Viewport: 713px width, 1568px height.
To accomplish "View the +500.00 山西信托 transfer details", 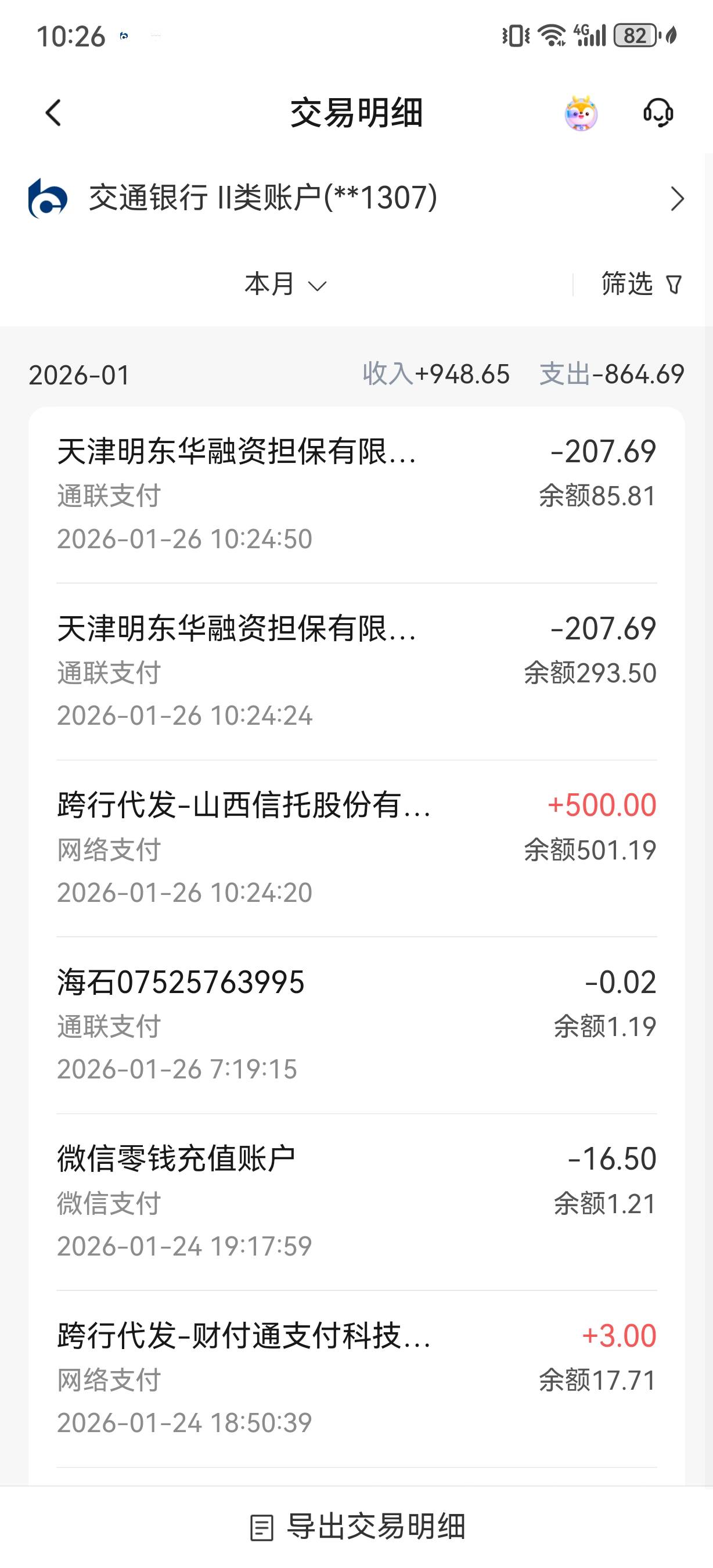I will point(356,848).
